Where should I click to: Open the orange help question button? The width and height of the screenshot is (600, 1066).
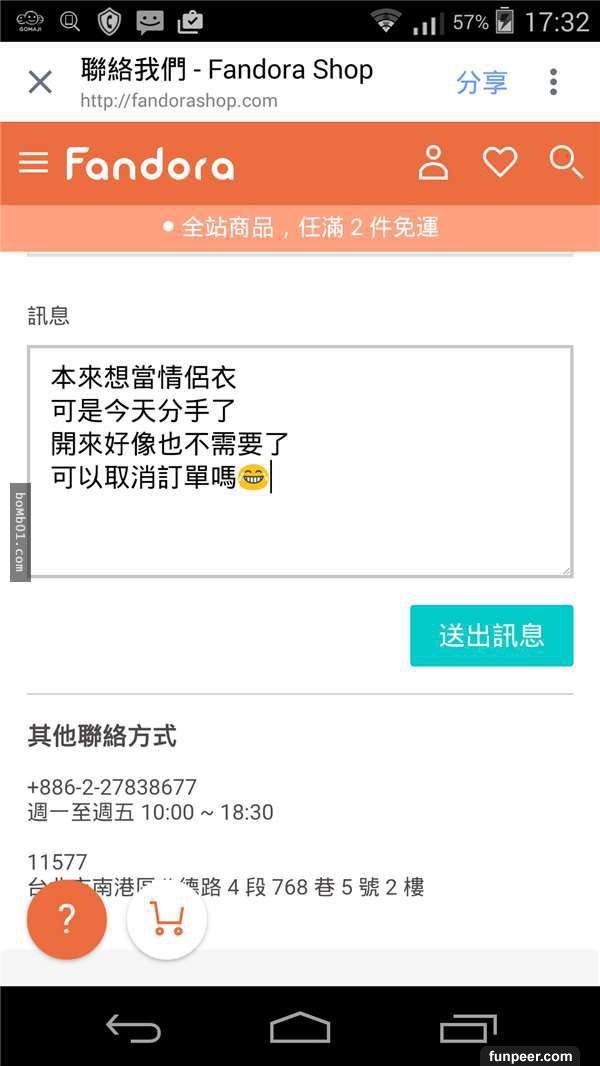[x=67, y=920]
